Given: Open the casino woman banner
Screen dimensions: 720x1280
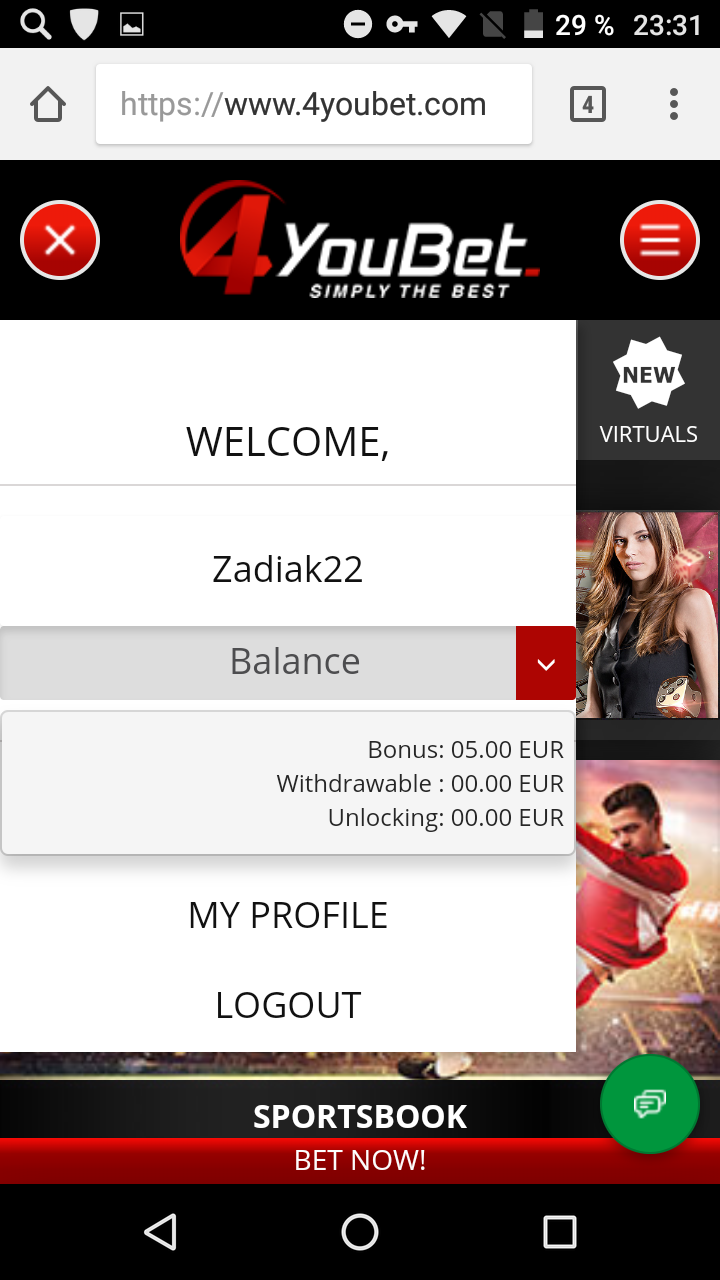Looking at the screenshot, I should pyautogui.click(x=647, y=615).
